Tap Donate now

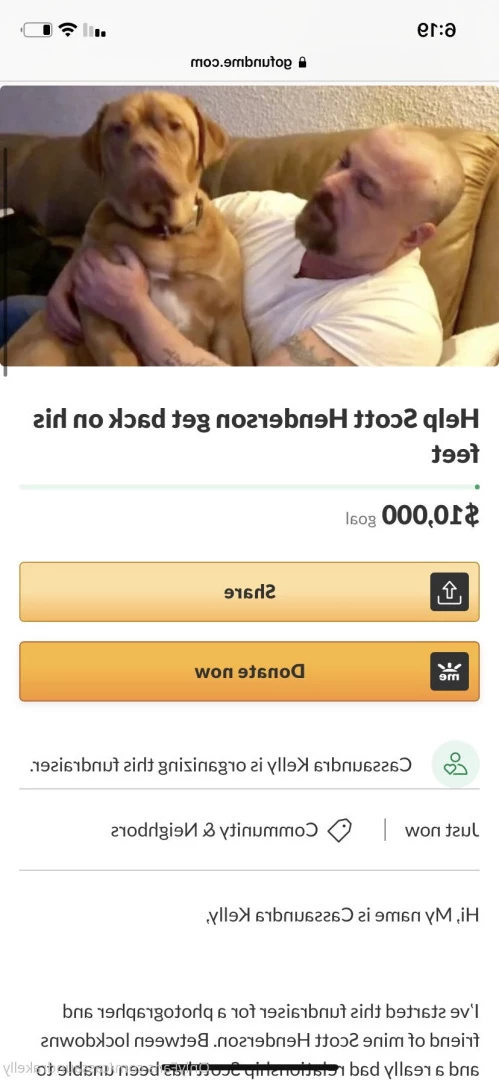250,672
